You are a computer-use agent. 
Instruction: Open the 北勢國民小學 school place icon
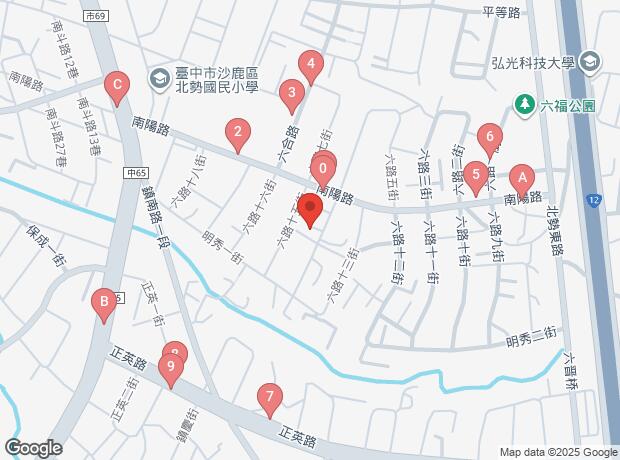click(160, 78)
